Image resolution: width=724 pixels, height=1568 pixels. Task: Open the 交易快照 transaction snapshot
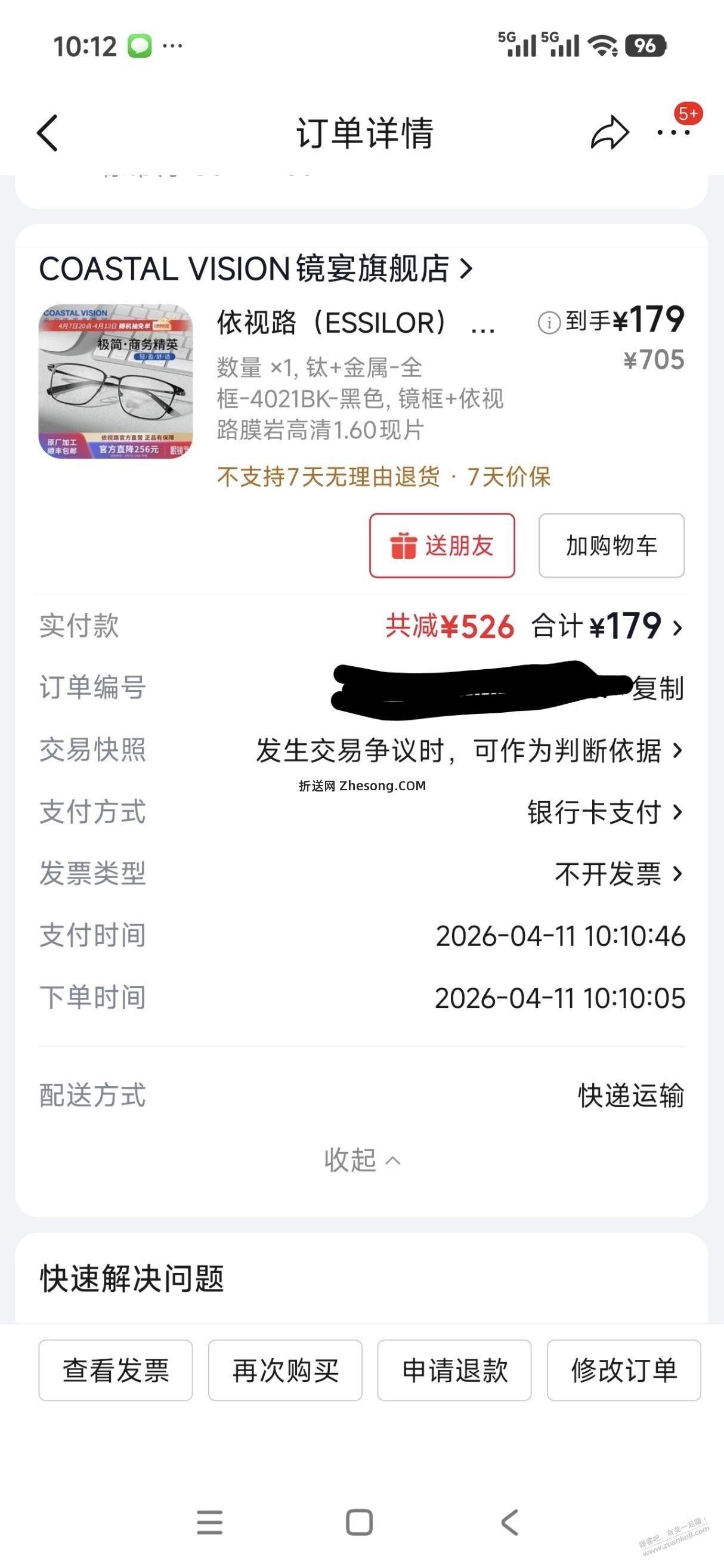tap(469, 751)
